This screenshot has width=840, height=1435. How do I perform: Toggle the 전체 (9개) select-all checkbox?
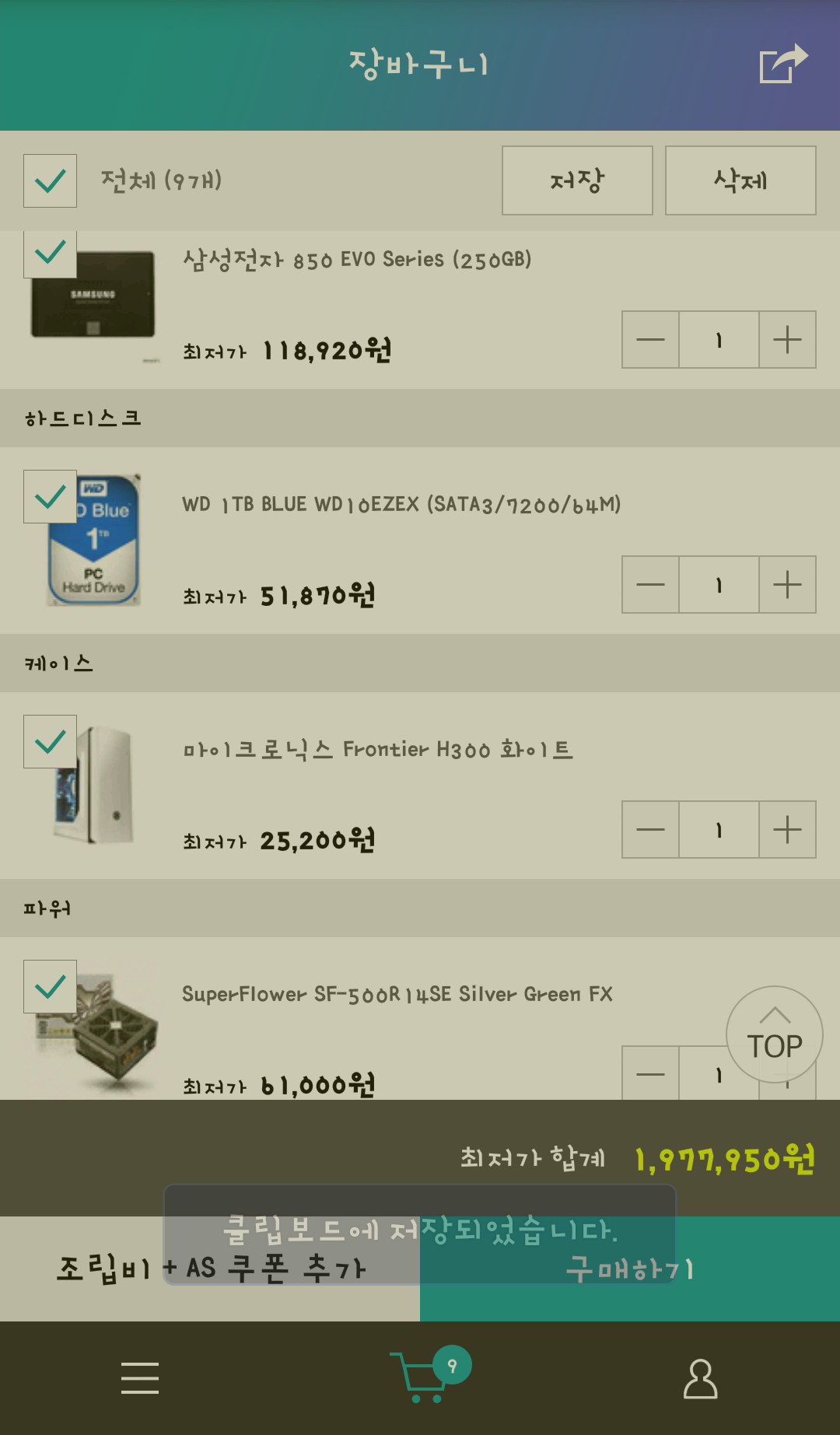click(x=50, y=180)
